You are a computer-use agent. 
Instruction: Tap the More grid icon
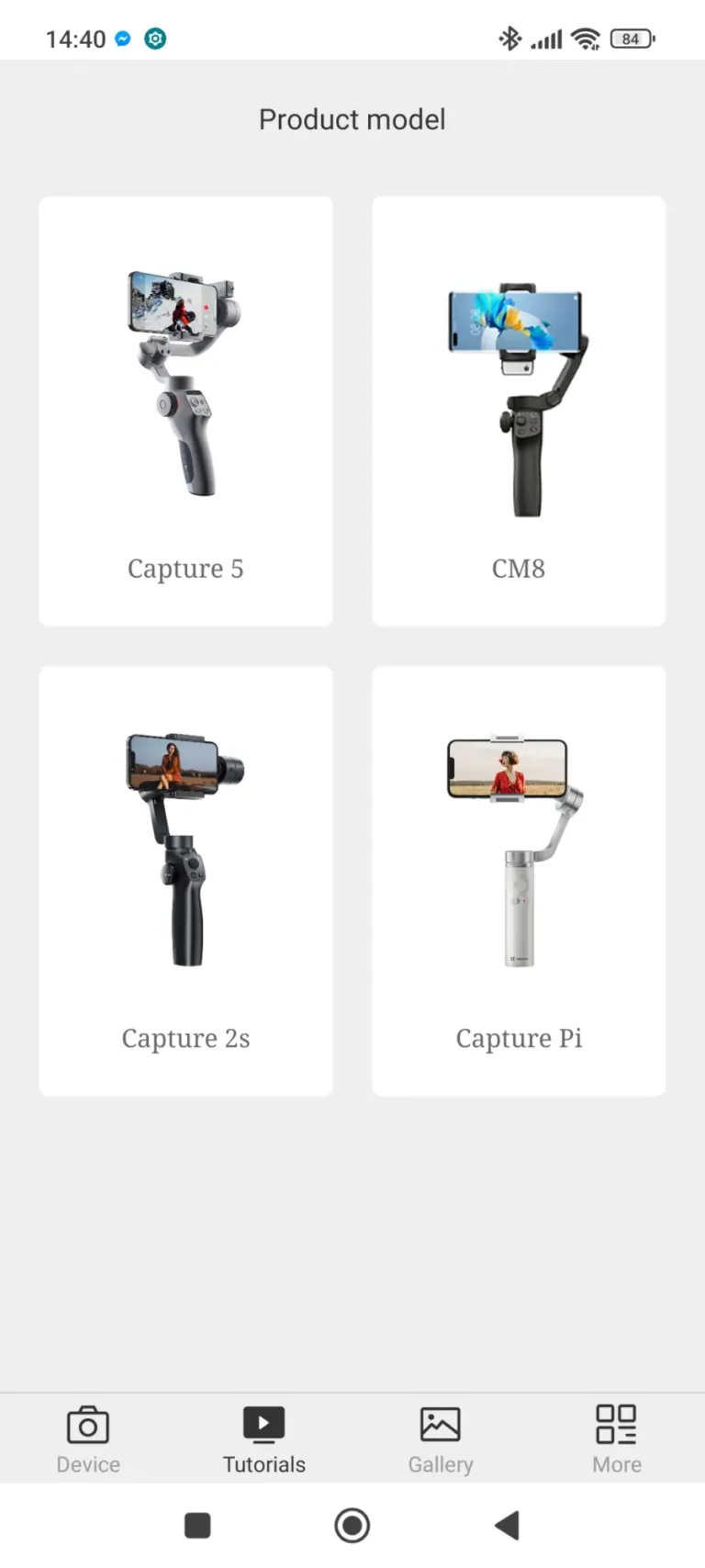[x=615, y=1426]
